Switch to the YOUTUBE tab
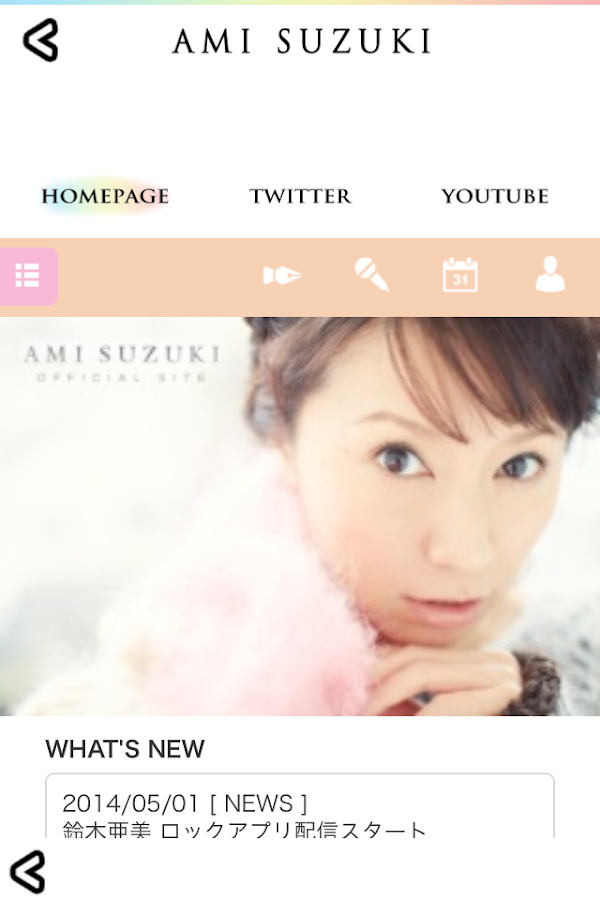 495,196
